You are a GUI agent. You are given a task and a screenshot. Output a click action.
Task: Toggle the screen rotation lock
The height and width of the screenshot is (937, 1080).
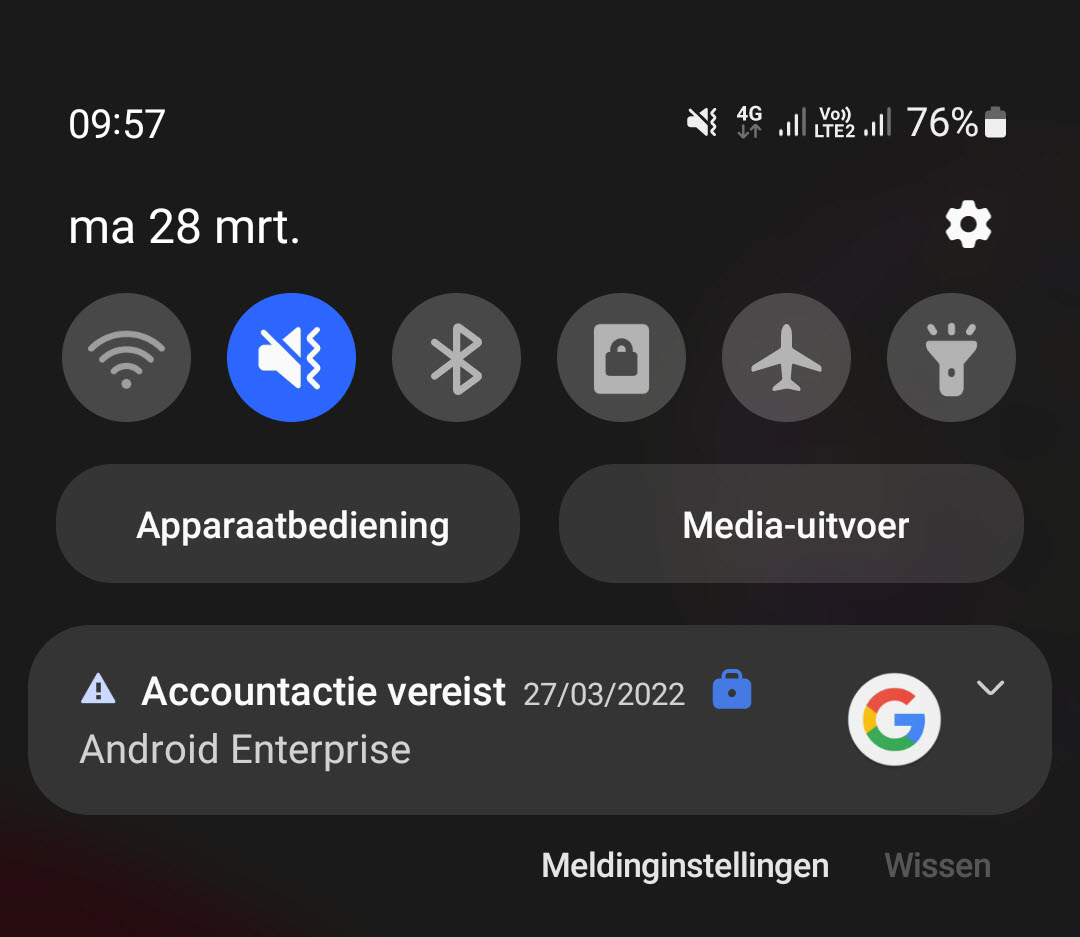tap(621, 357)
